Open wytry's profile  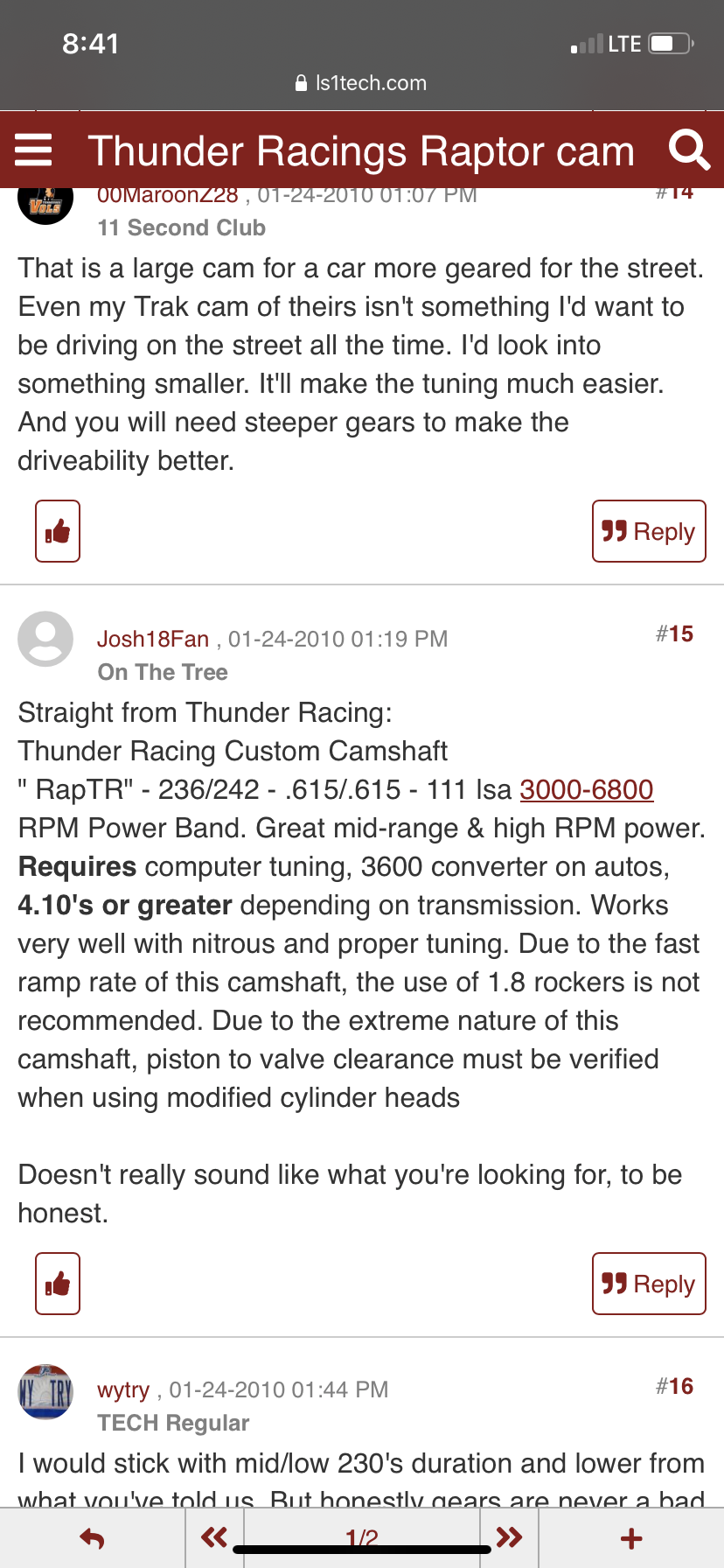(x=123, y=1389)
